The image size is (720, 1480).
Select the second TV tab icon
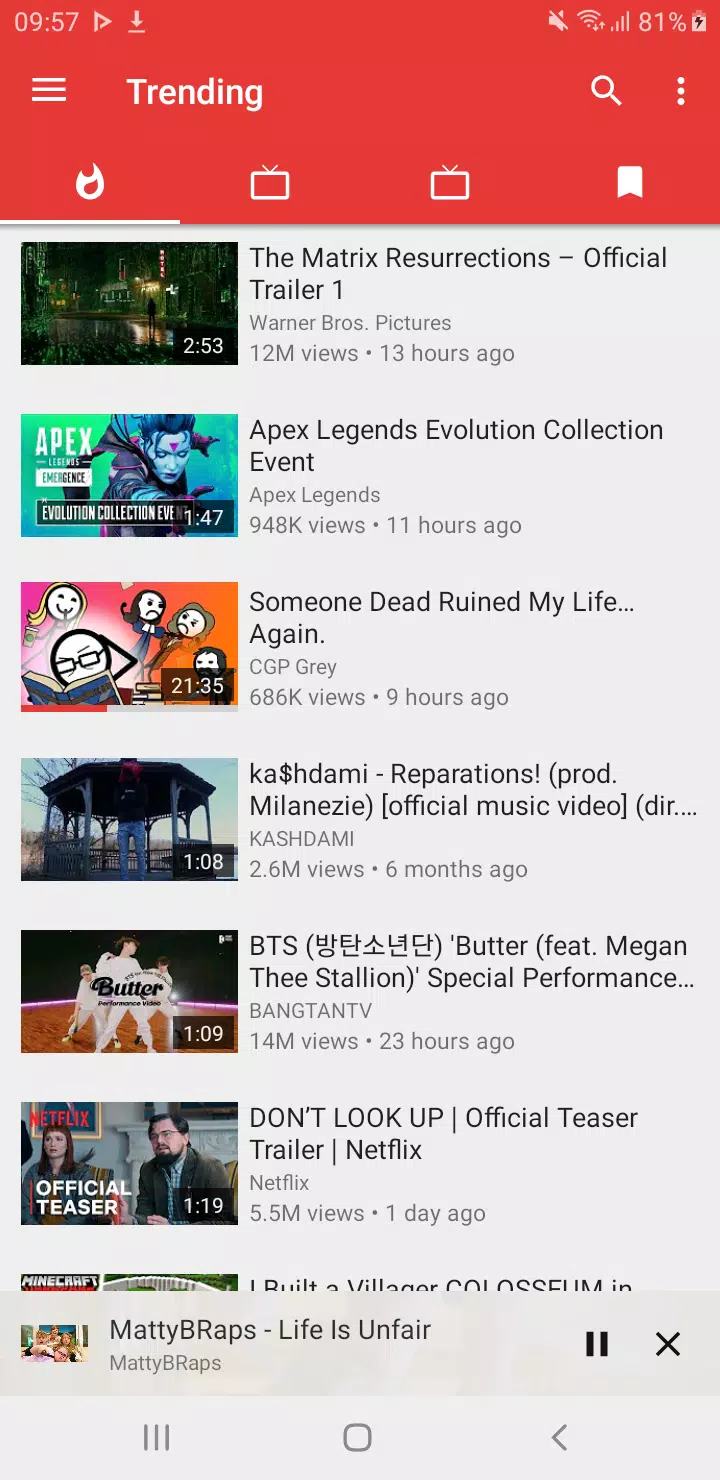click(450, 183)
